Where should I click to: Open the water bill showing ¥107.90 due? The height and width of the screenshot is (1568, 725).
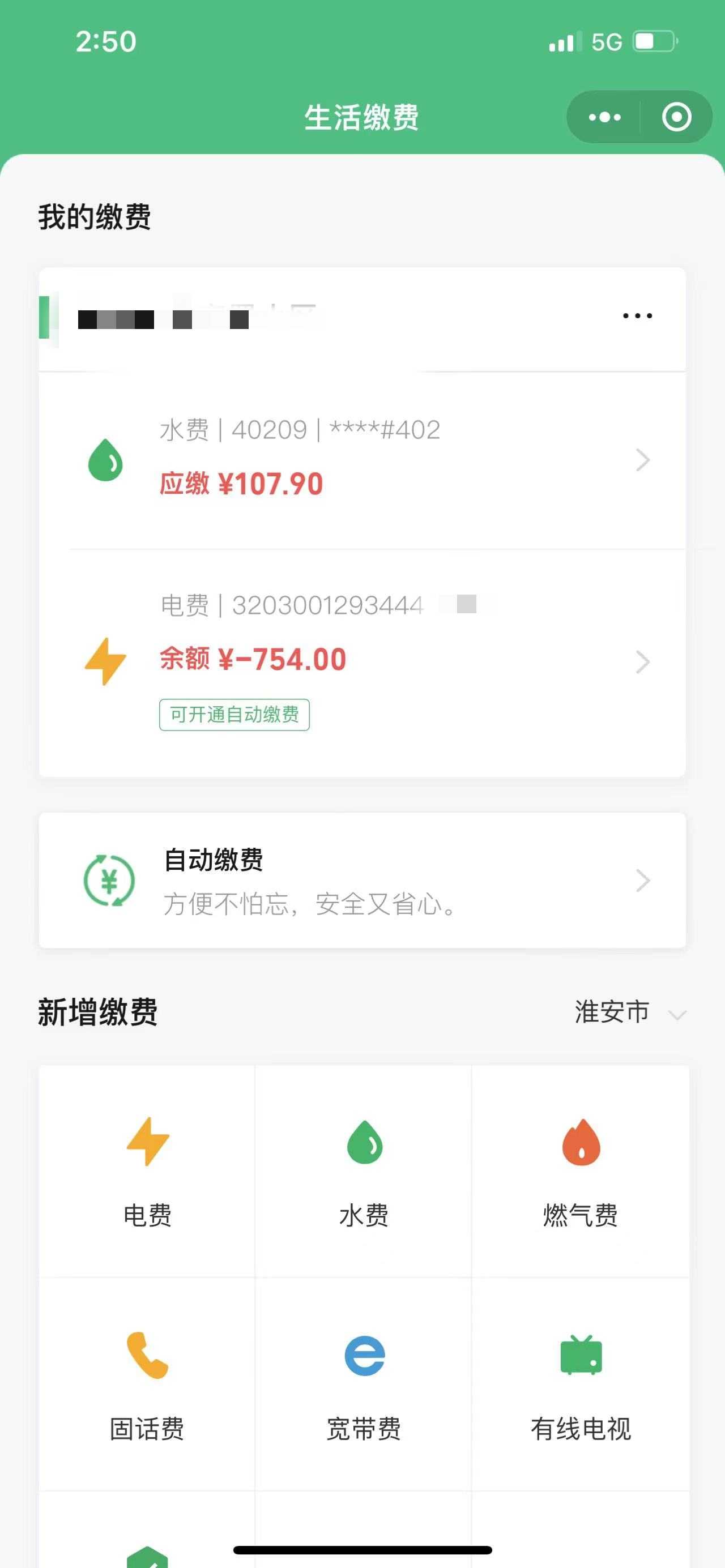pos(362,460)
